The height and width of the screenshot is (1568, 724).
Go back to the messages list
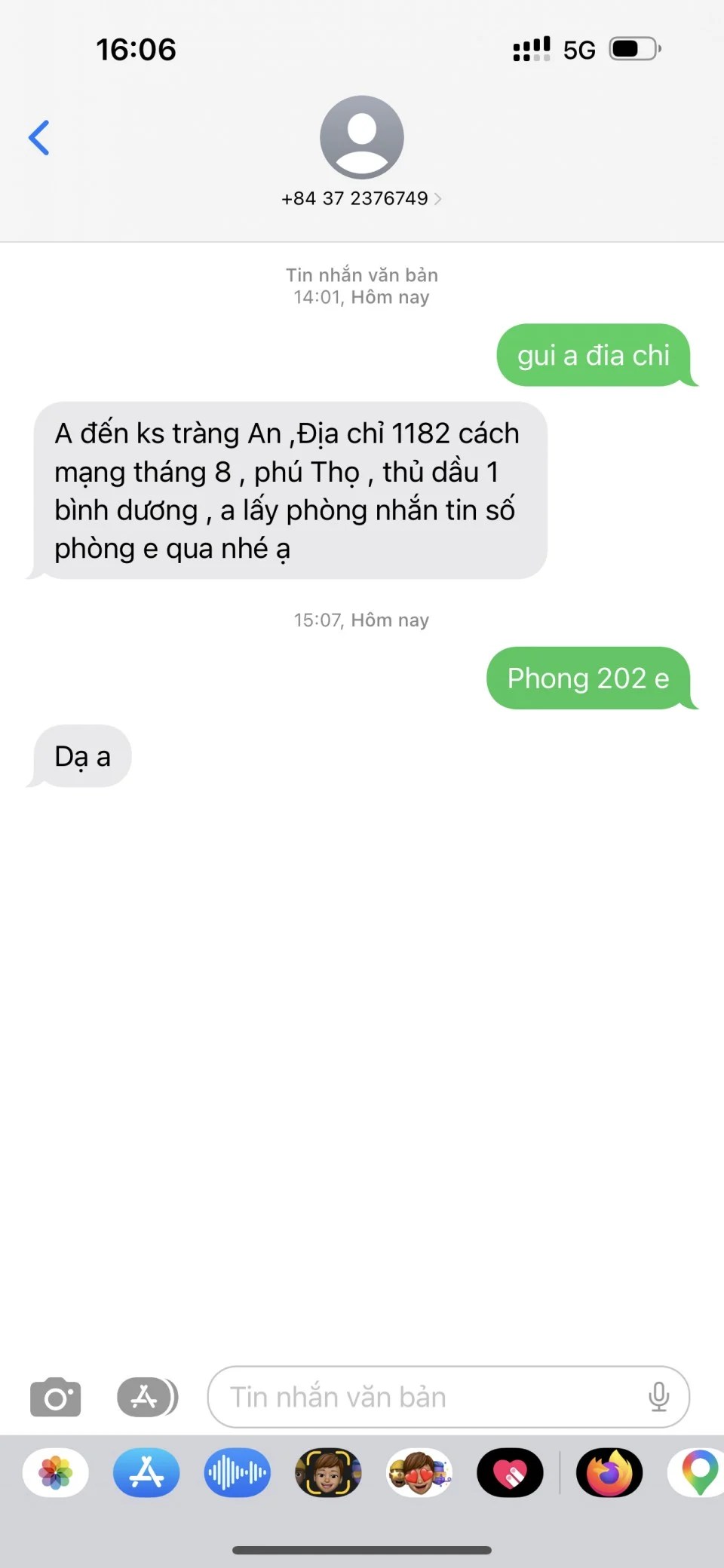(39, 138)
